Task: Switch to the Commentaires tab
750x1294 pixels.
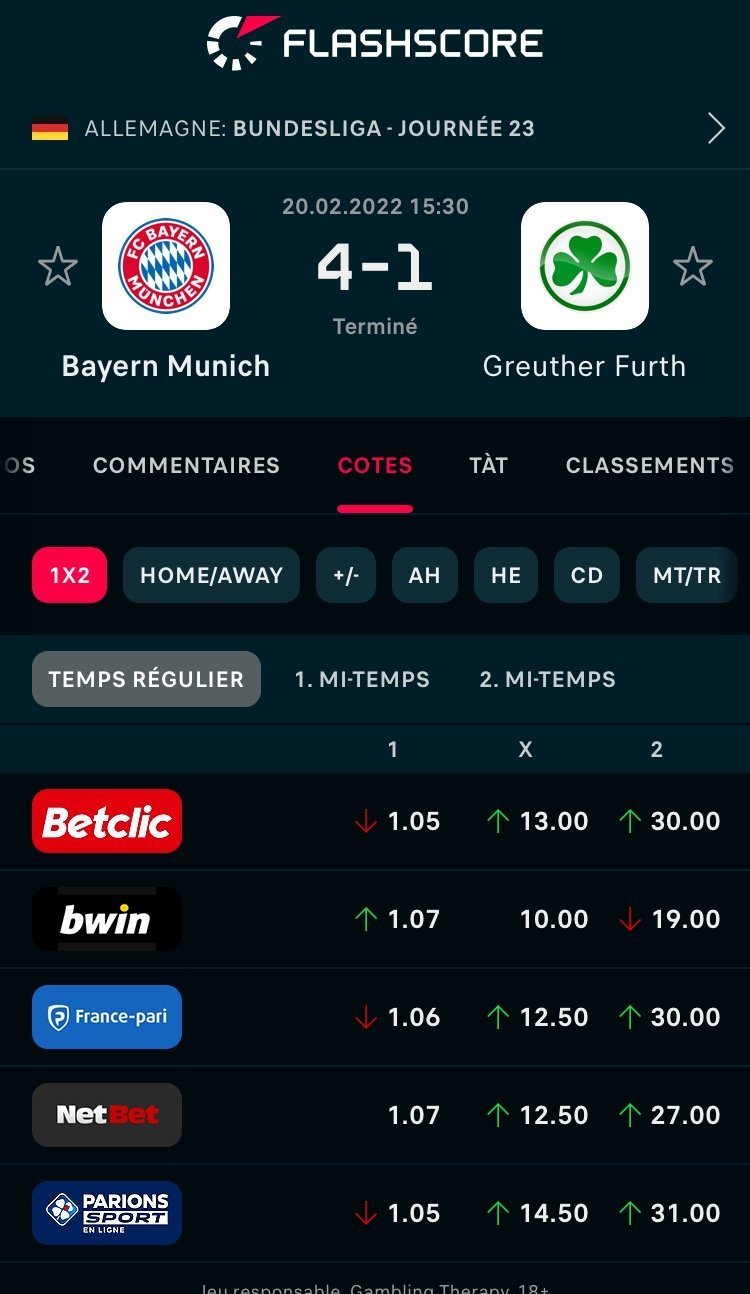Action: coord(186,465)
